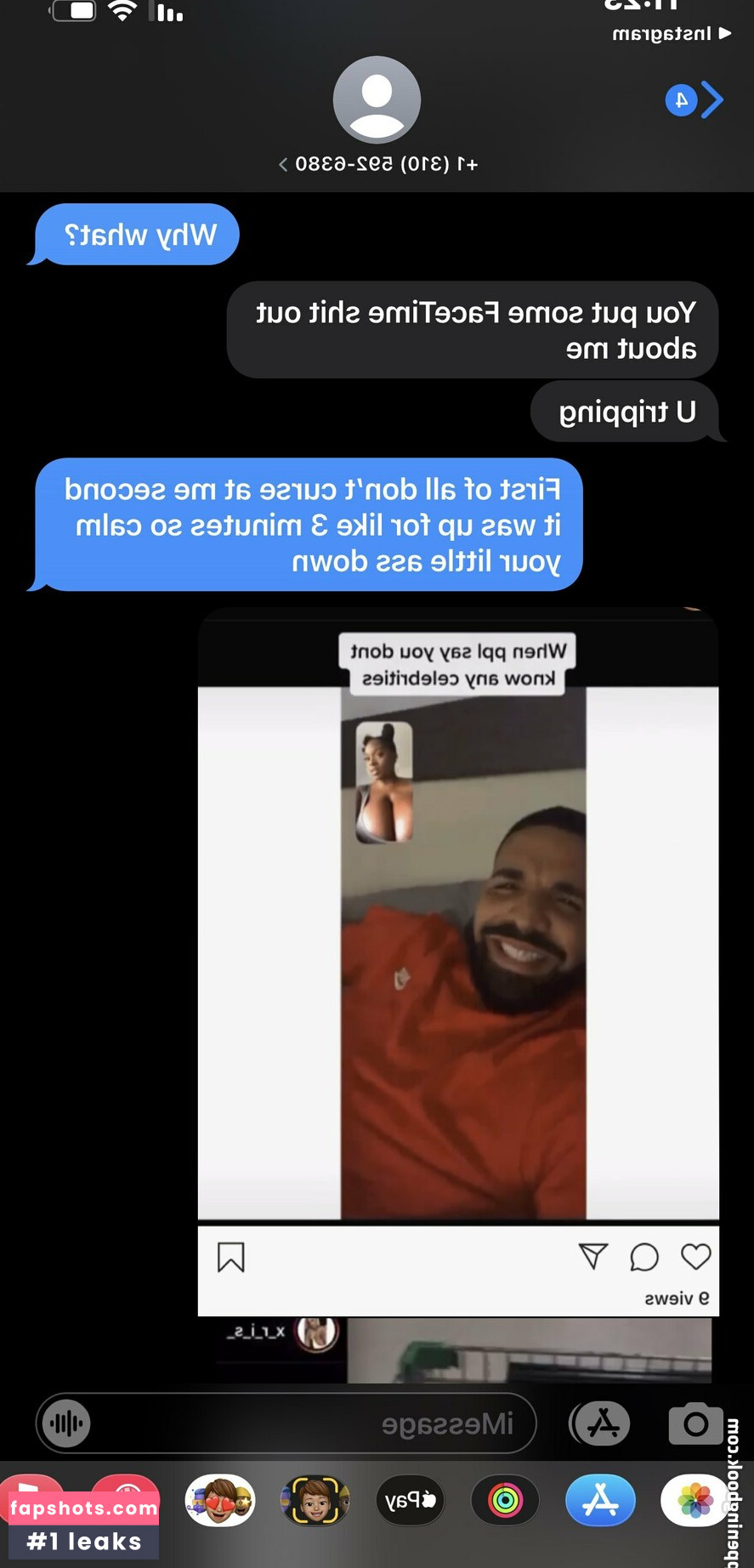Return to the Instagram app
This screenshot has height=1568, width=754.
pyautogui.click(x=672, y=34)
